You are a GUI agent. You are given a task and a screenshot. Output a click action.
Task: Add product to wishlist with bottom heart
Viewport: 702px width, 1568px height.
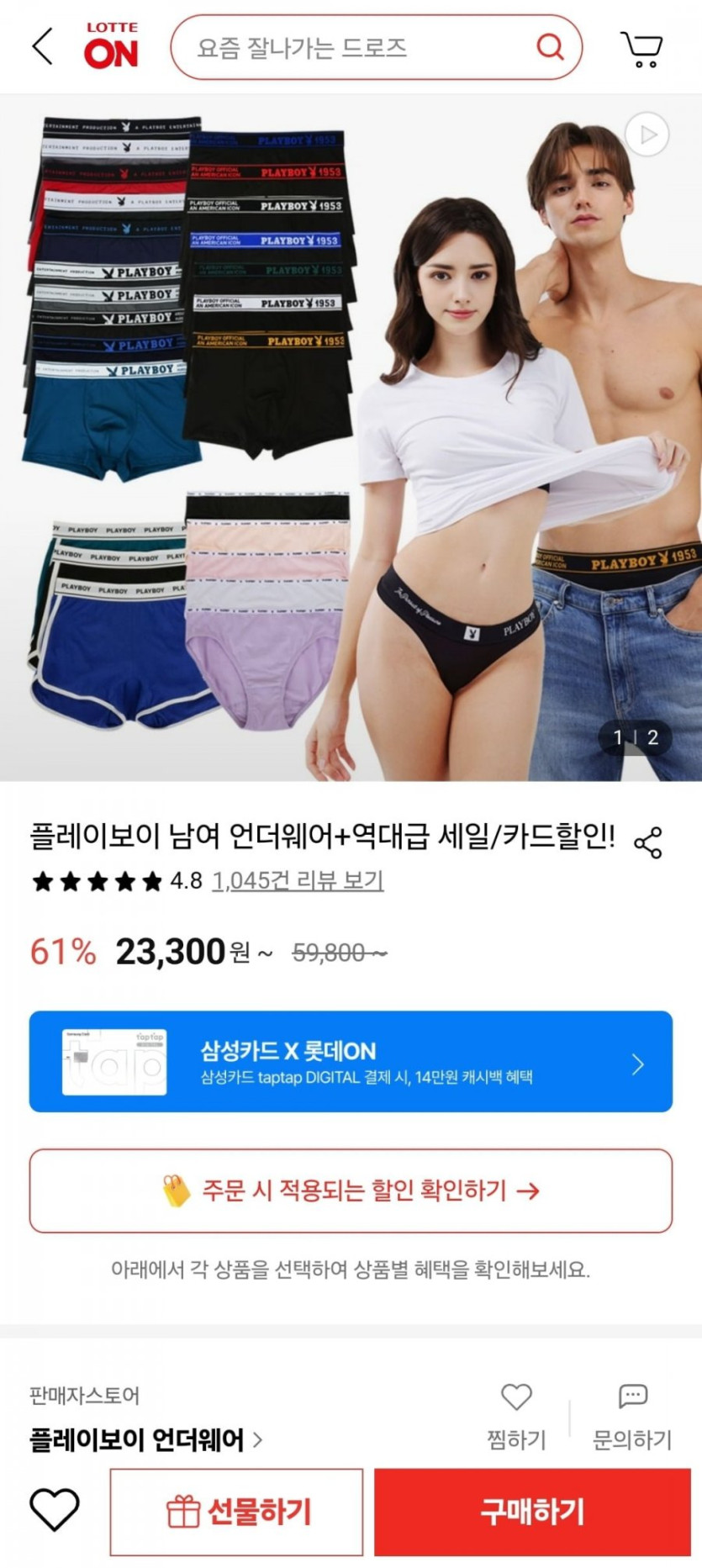[55, 1511]
